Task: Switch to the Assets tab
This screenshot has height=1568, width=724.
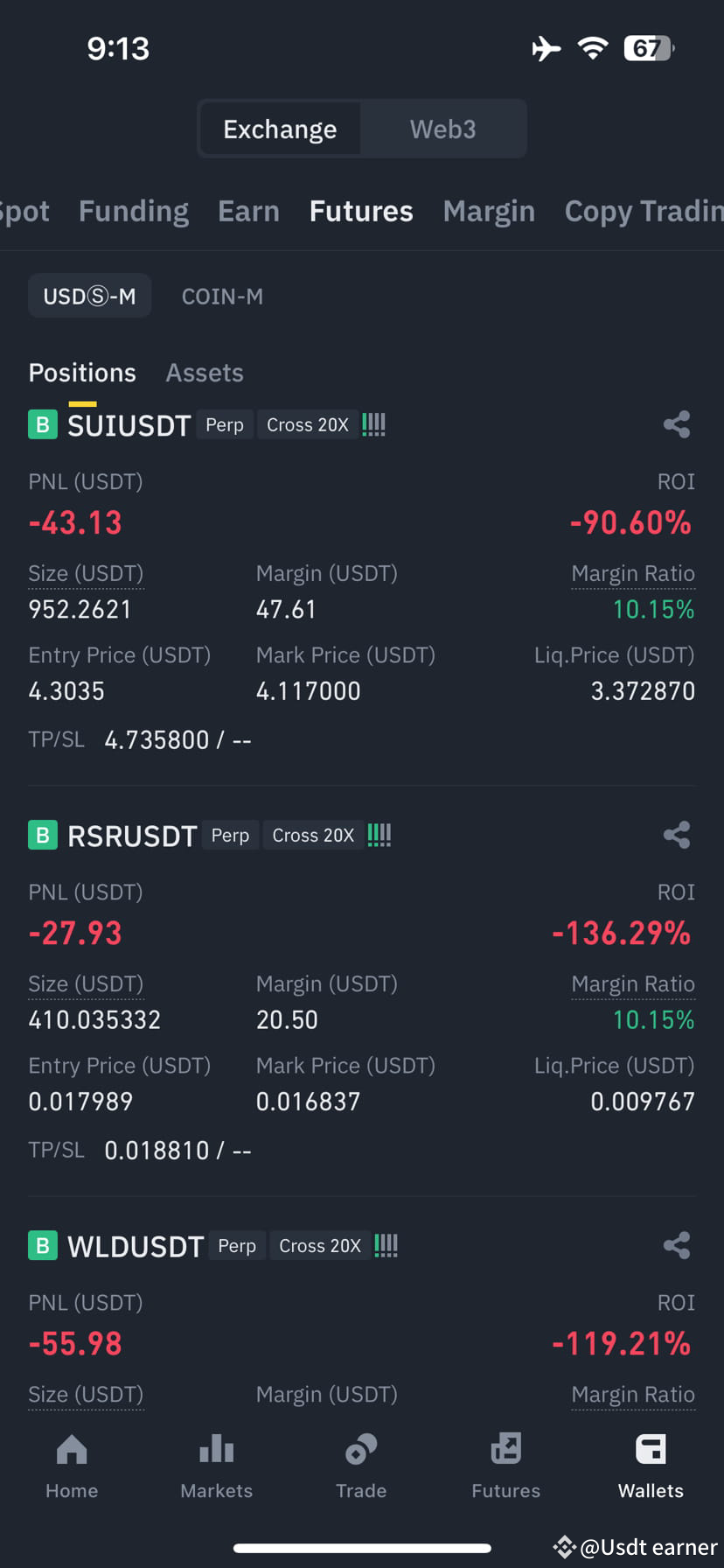Action: click(x=205, y=372)
